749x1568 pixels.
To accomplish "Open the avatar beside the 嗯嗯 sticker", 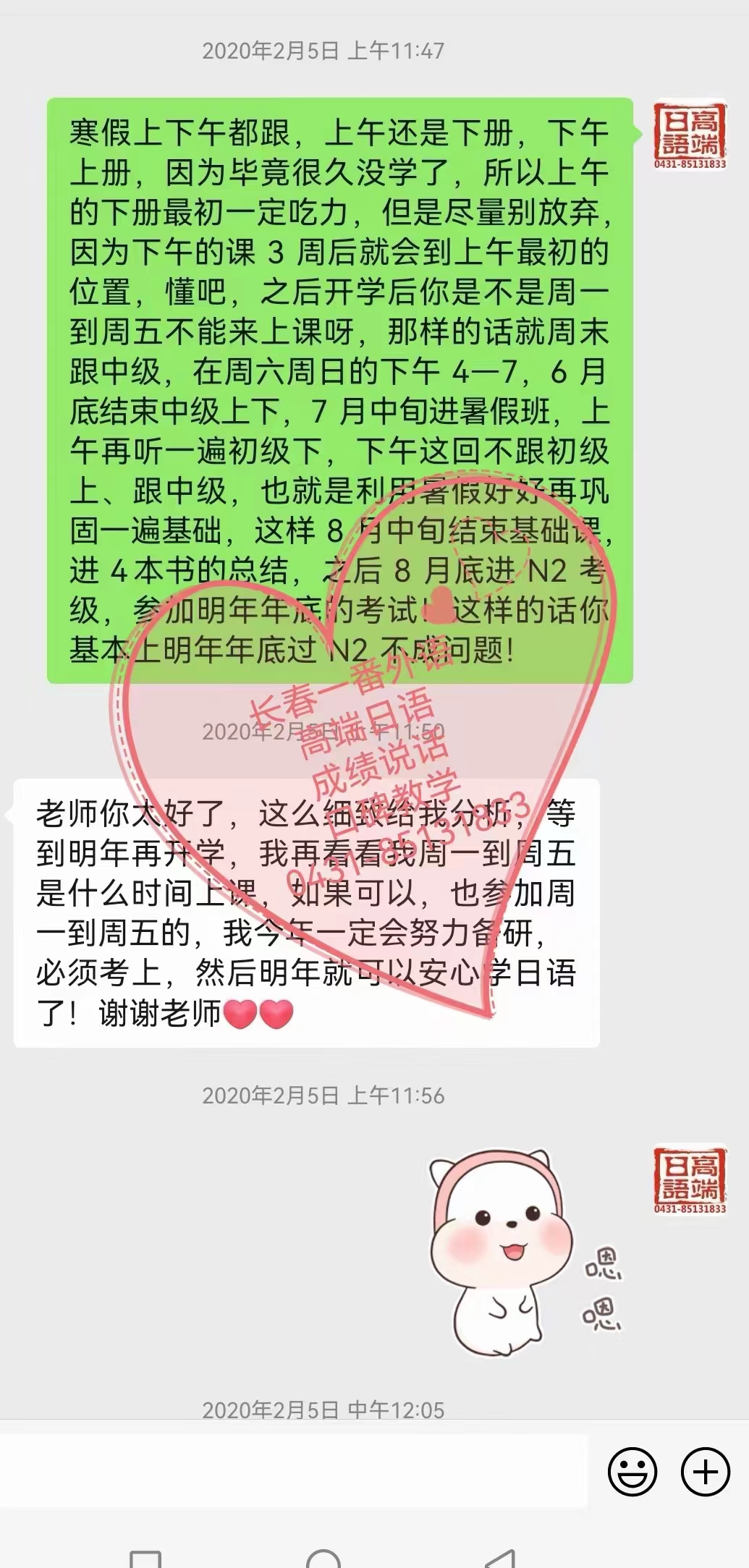I will (690, 1180).
